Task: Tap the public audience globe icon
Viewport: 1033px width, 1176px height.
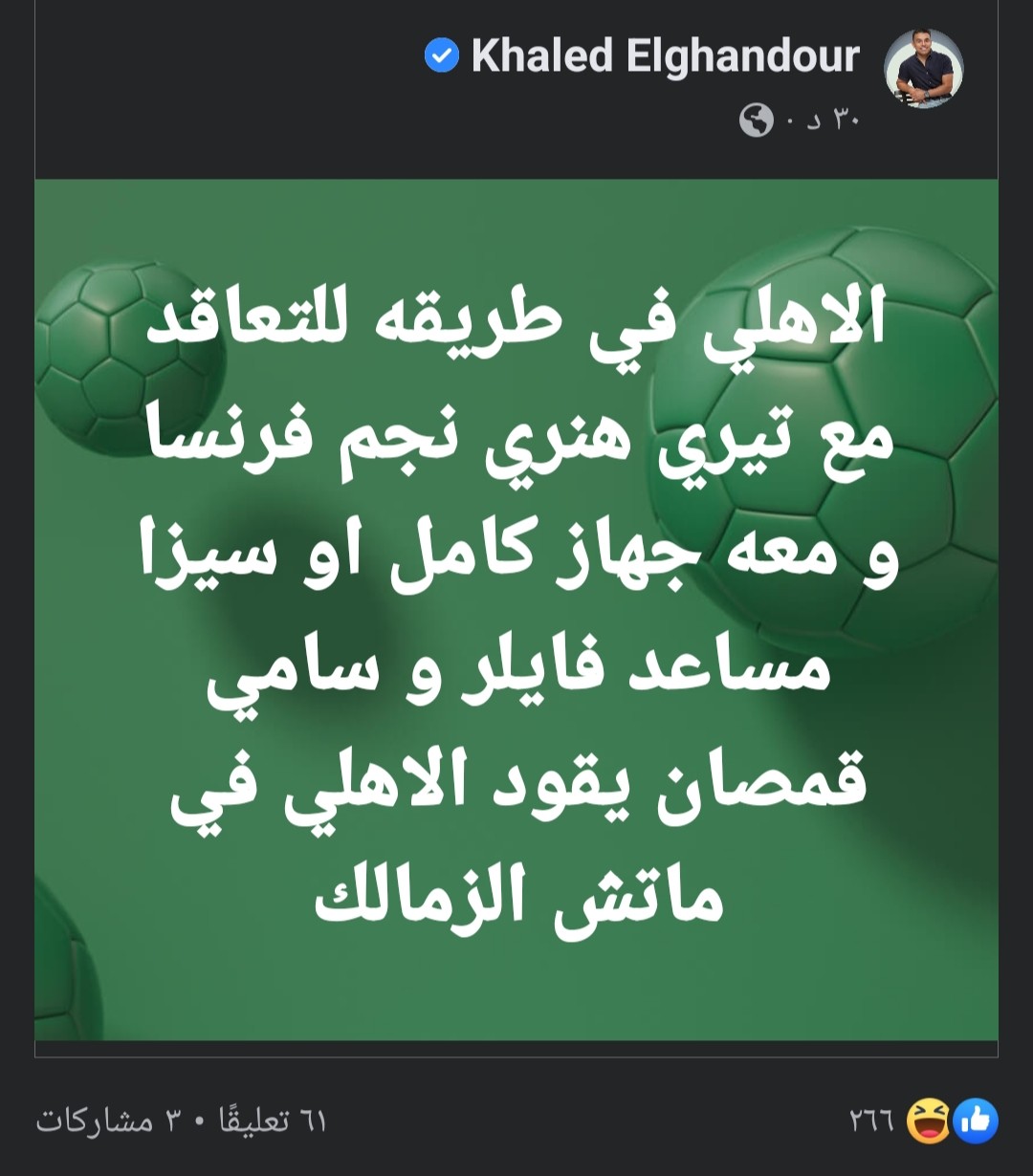Action: (756, 121)
